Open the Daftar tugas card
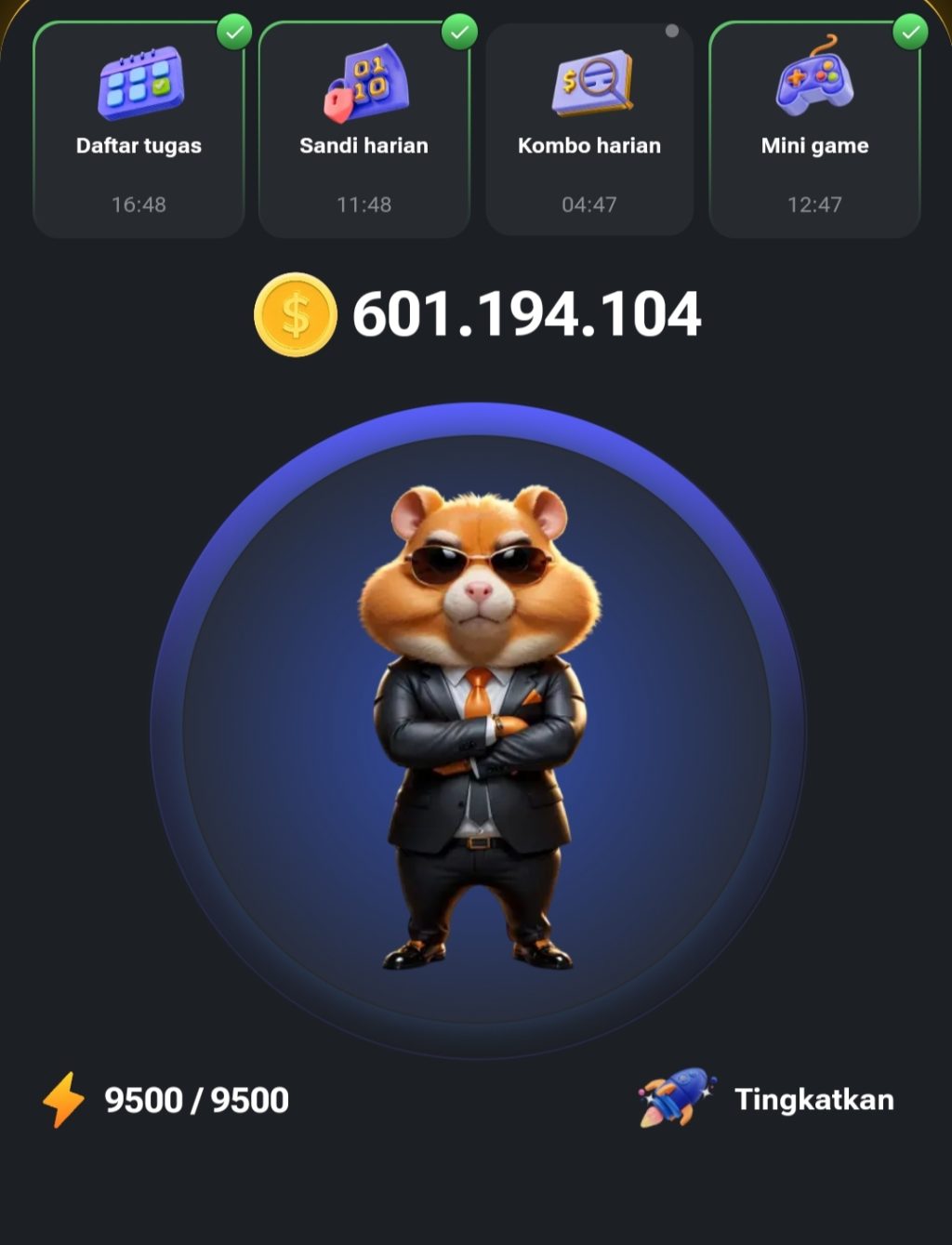952x1245 pixels. pos(139,130)
